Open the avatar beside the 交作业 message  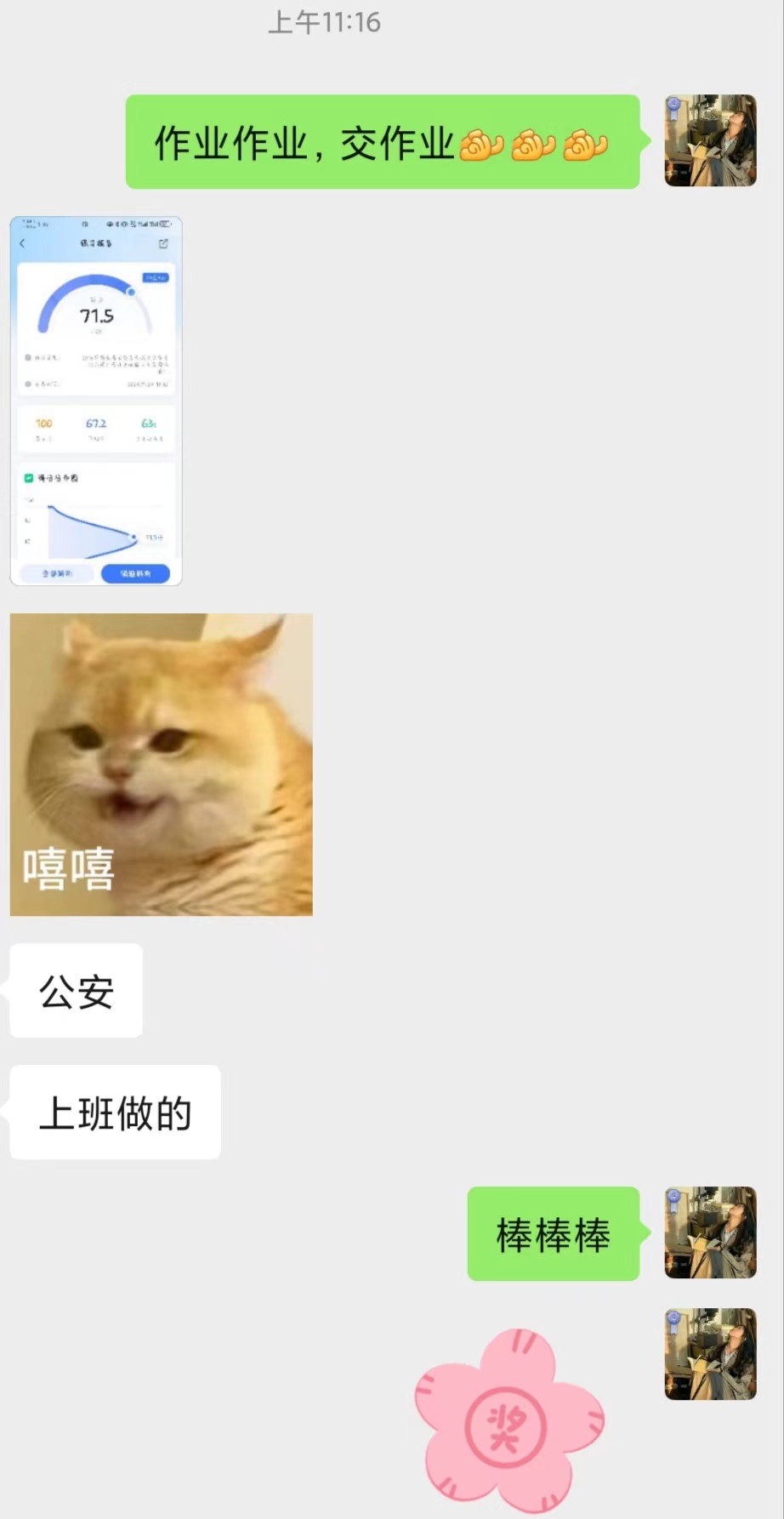pos(710,140)
